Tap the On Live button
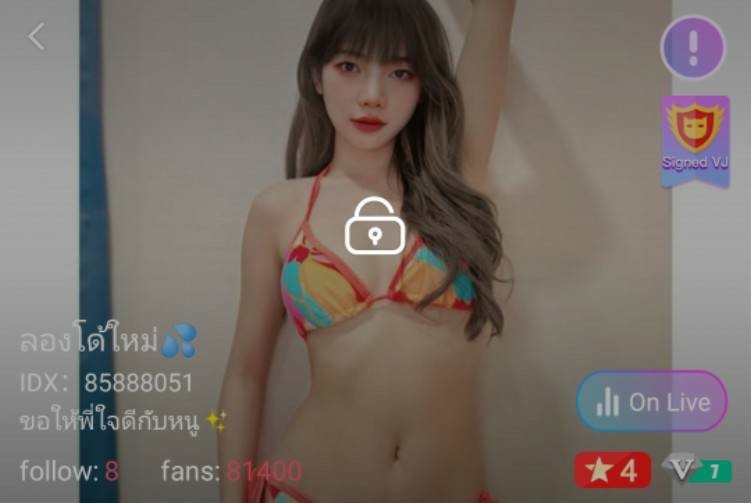The height and width of the screenshot is (503, 751). [x=652, y=402]
